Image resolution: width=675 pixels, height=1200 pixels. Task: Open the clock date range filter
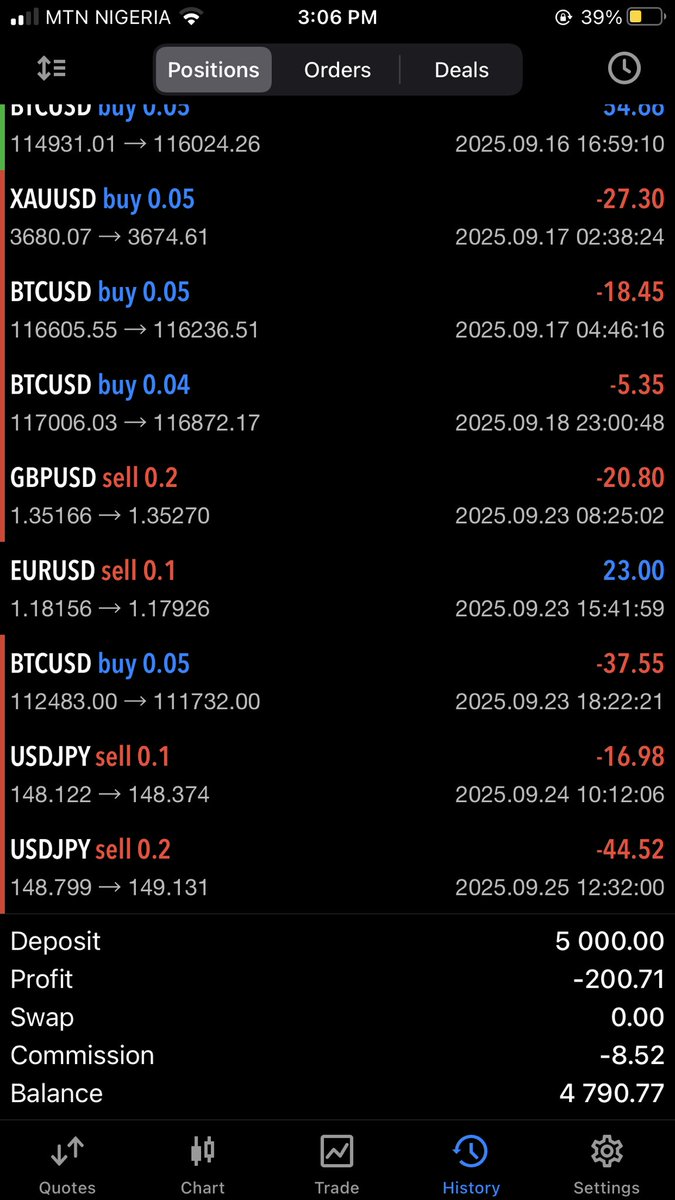click(x=624, y=69)
